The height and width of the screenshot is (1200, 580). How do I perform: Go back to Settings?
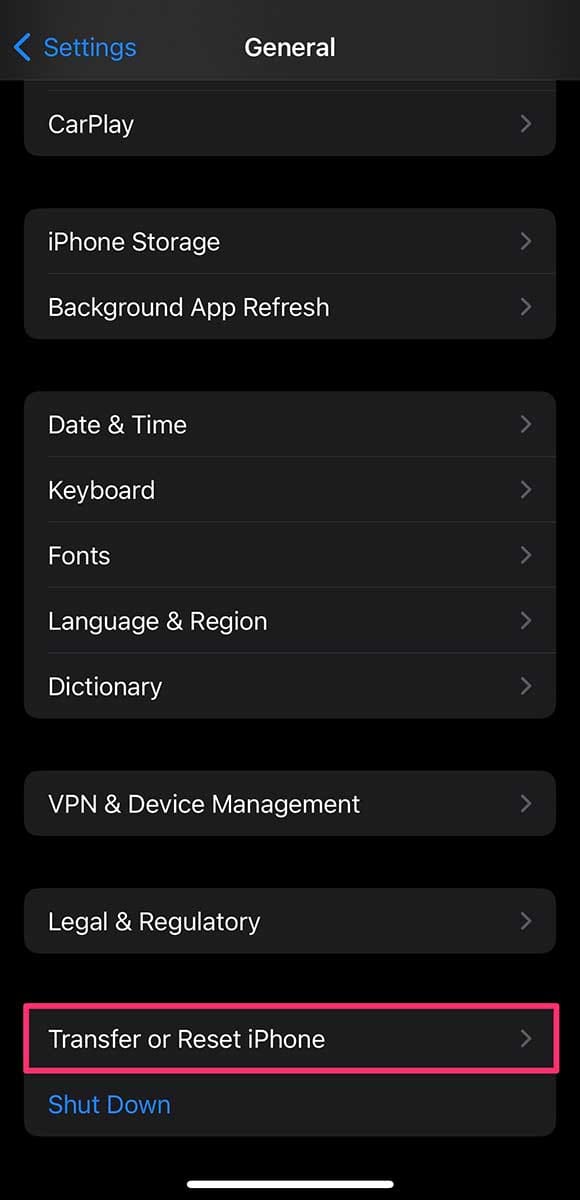click(x=75, y=47)
